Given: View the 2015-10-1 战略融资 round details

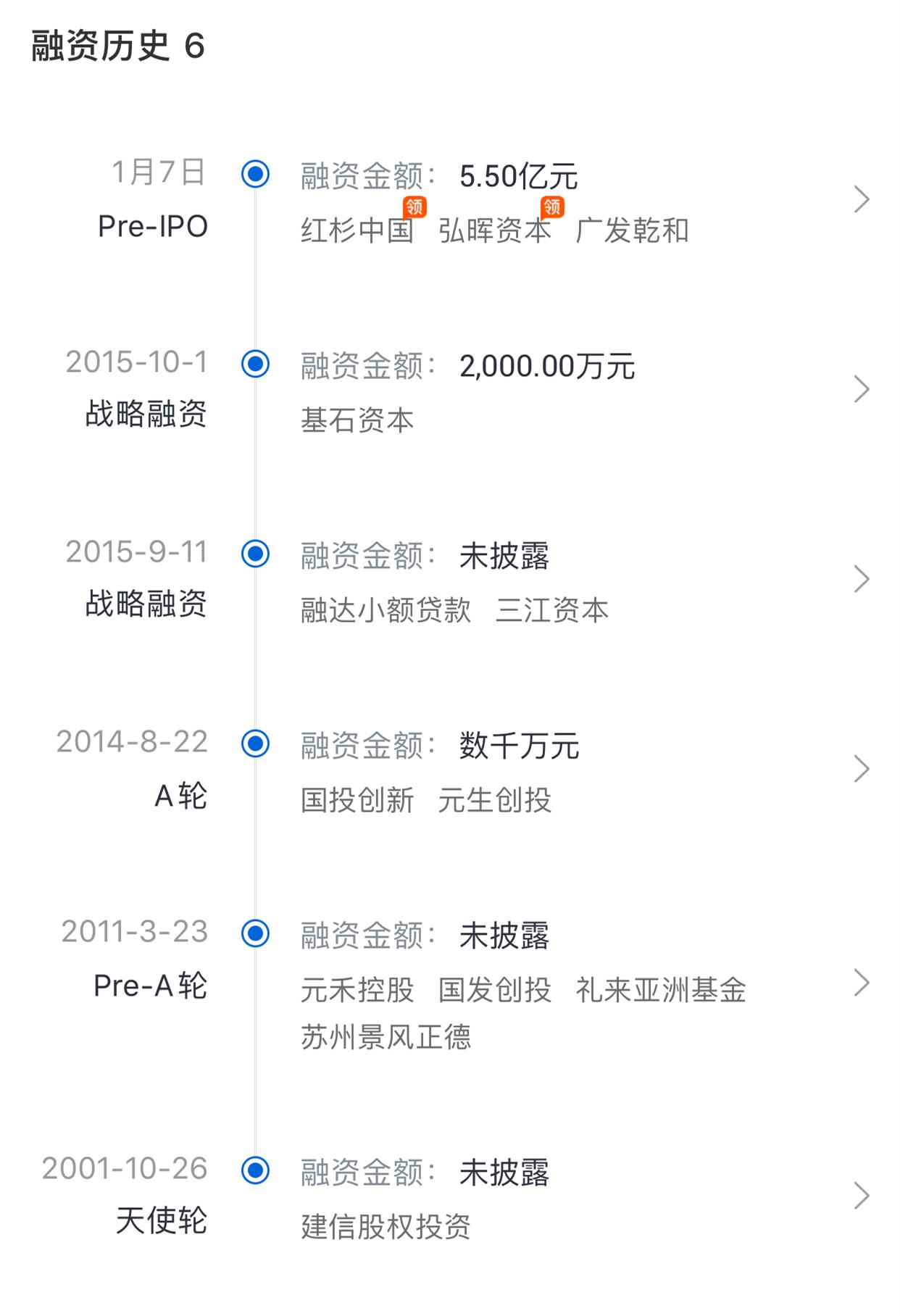Looking at the screenshot, I should [x=861, y=389].
